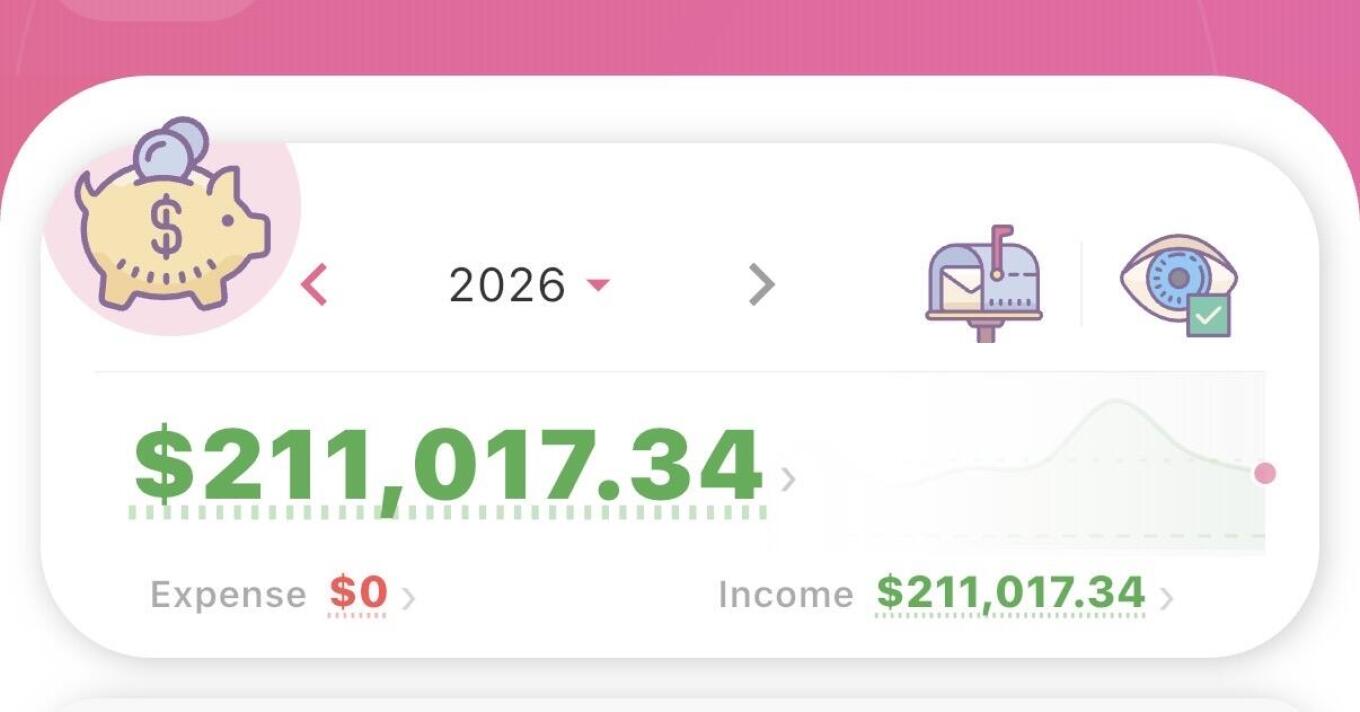Screen dimensions: 1360x712
Task: View the Expense $0 breakdown
Action: click(x=283, y=595)
